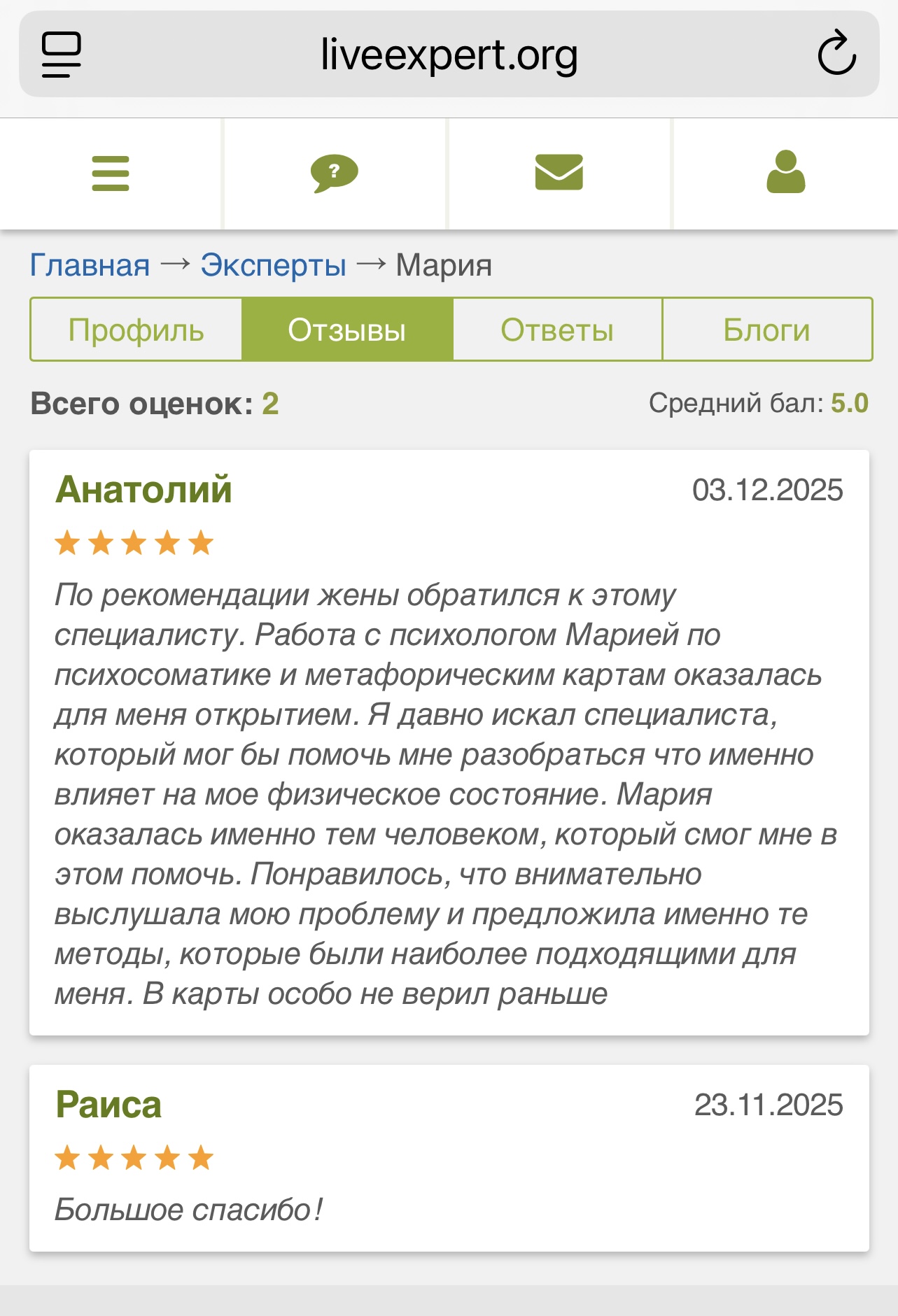Switch to the Блоги tab

[766, 330]
